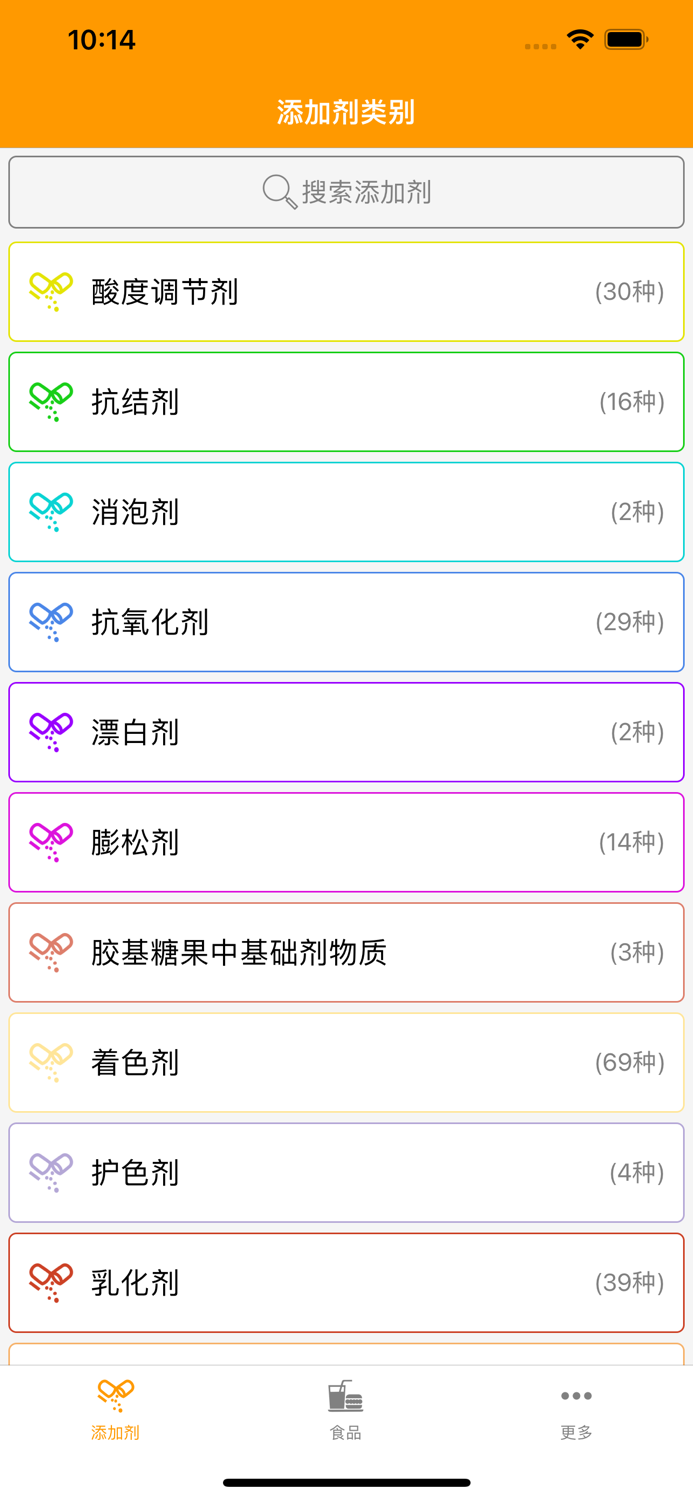Select the 消泡剂 category

point(346,512)
